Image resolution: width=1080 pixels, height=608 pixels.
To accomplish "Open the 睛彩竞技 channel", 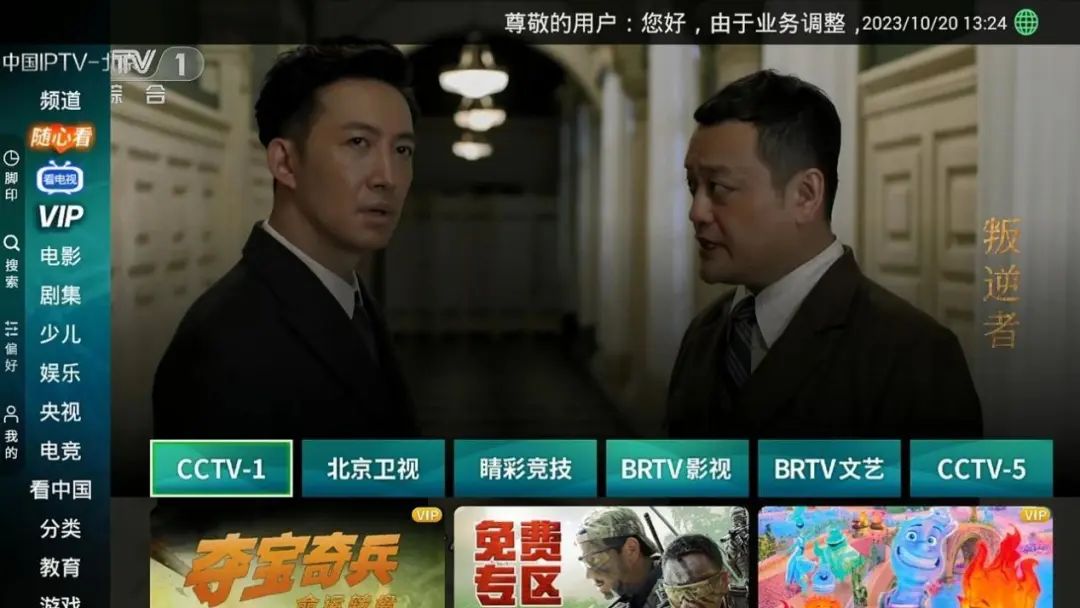I will click(525, 468).
